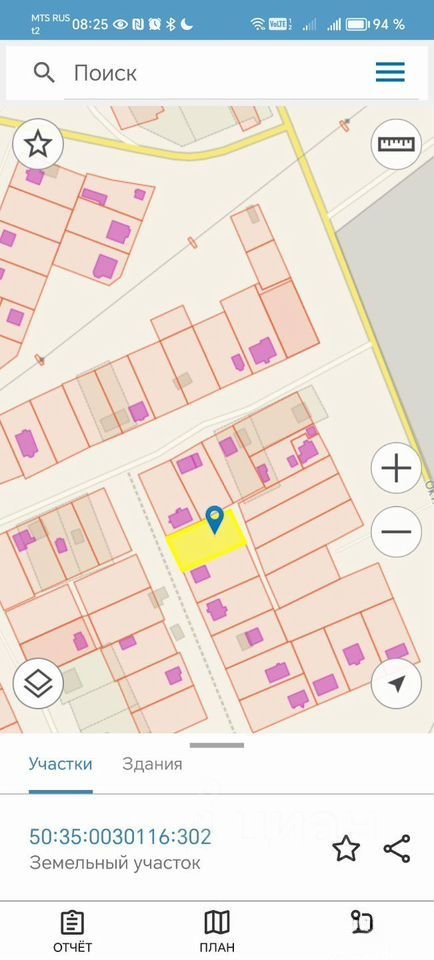The image size is (434, 960).
Task: Open the ПЛАН section
Action: click(217, 931)
